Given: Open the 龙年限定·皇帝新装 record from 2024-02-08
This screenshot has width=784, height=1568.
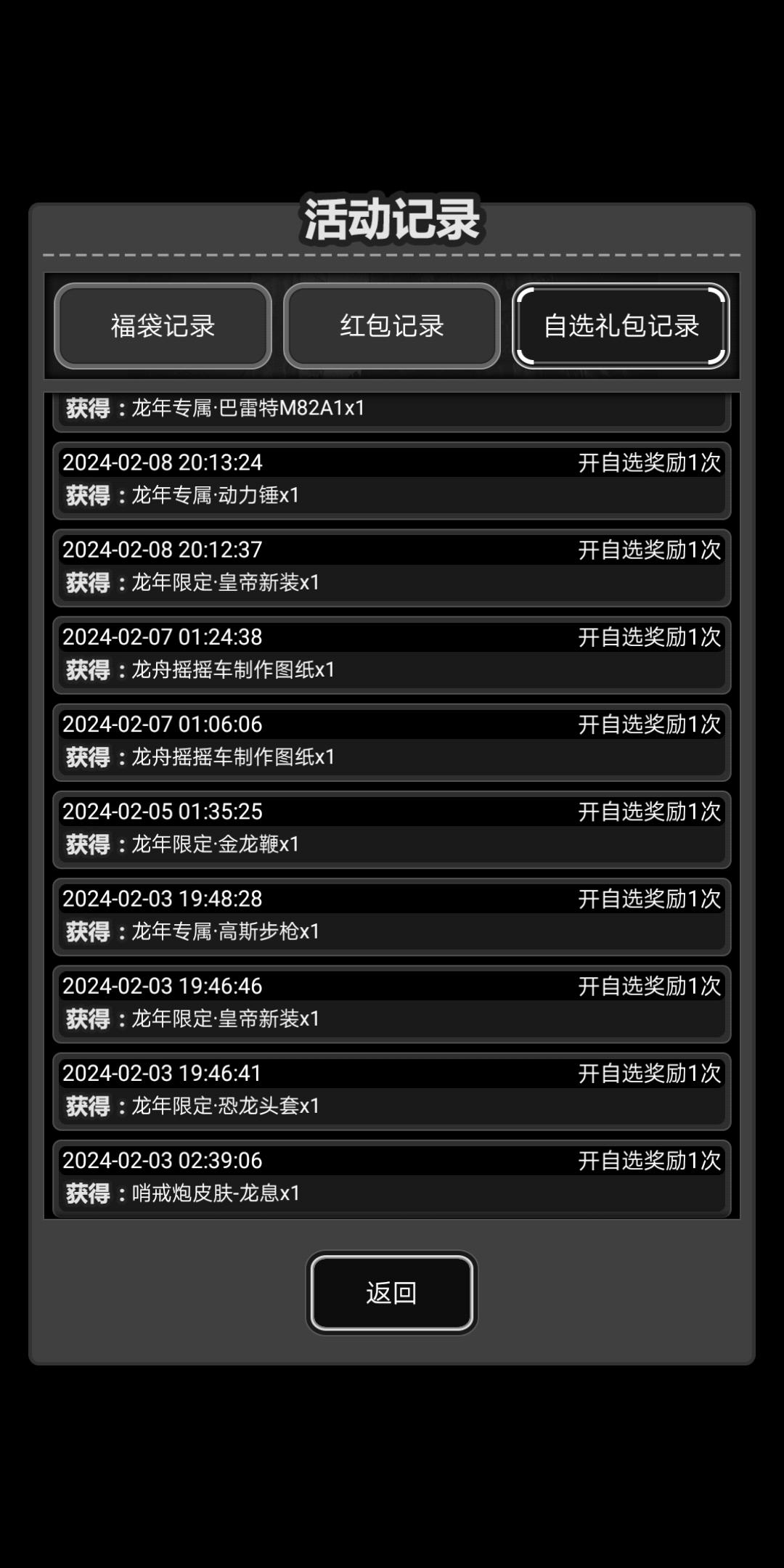Looking at the screenshot, I should click(x=391, y=565).
